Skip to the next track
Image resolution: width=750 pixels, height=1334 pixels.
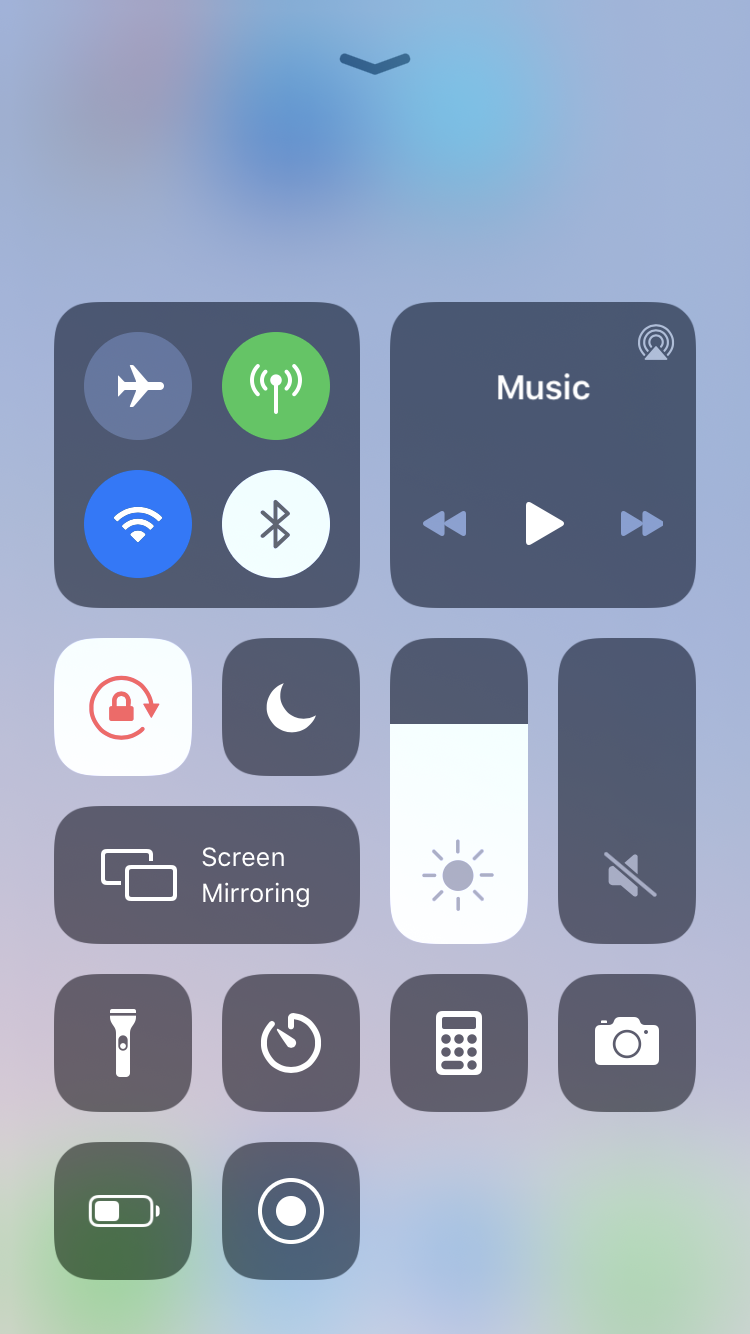pos(641,524)
